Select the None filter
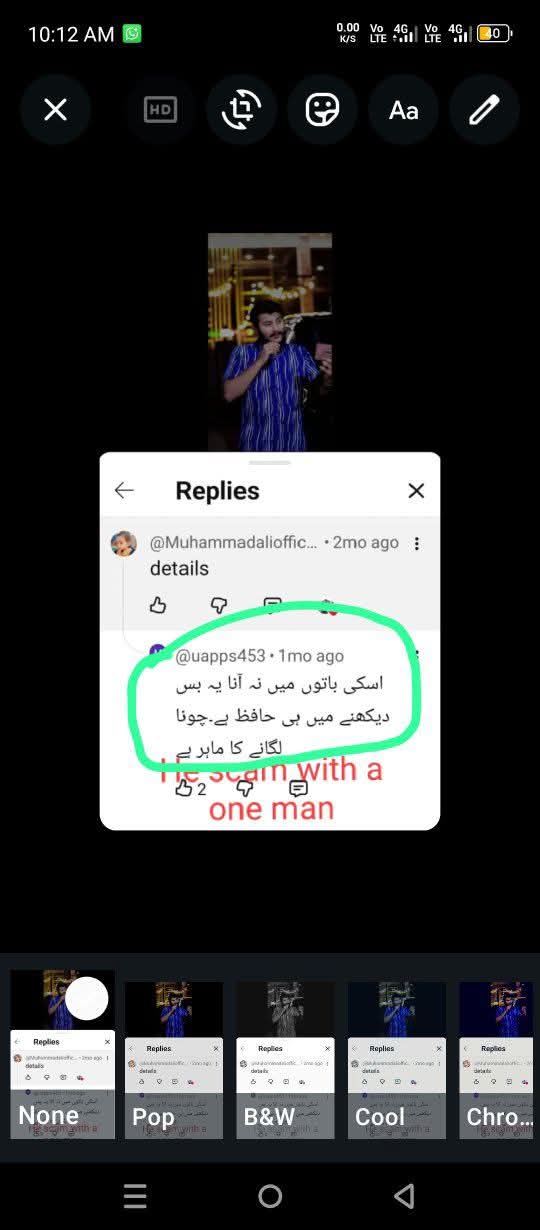 [62, 1055]
